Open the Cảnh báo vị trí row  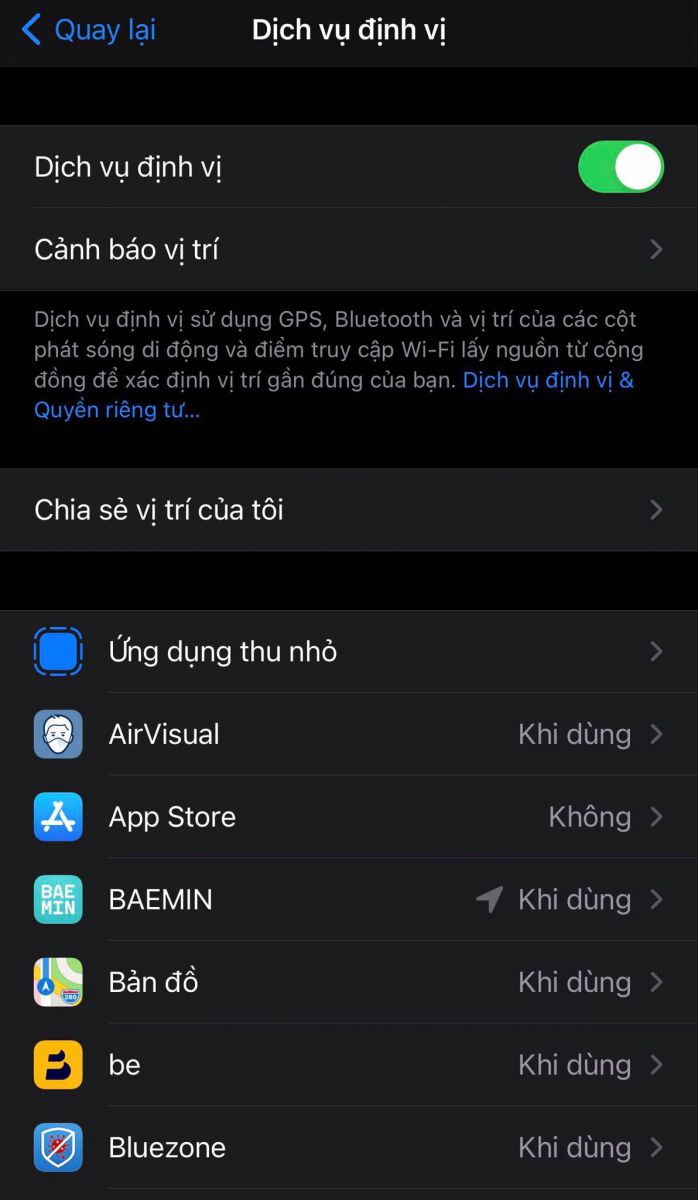[349, 249]
